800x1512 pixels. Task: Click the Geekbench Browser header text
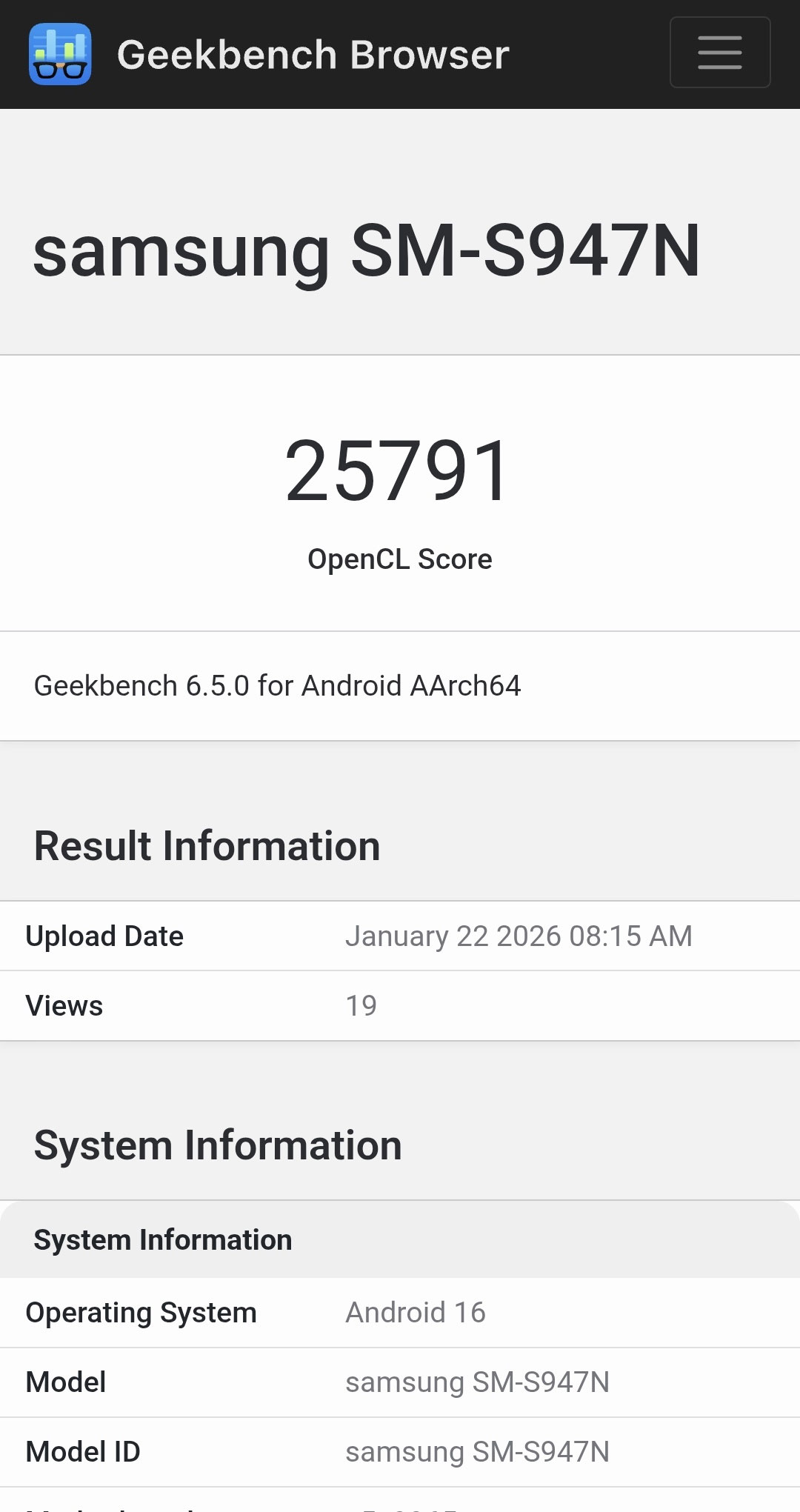pyautogui.click(x=313, y=53)
